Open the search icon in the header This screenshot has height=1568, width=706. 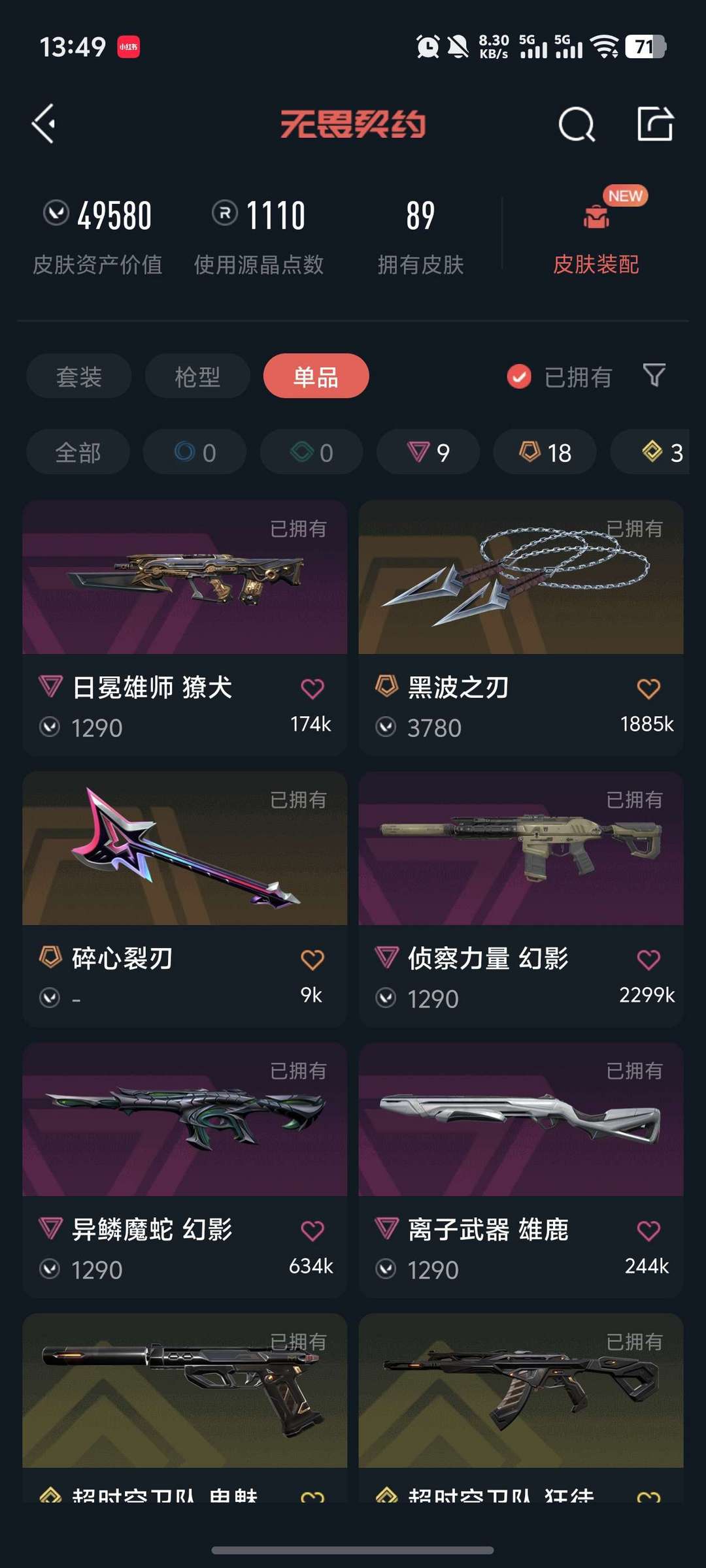(577, 124)
